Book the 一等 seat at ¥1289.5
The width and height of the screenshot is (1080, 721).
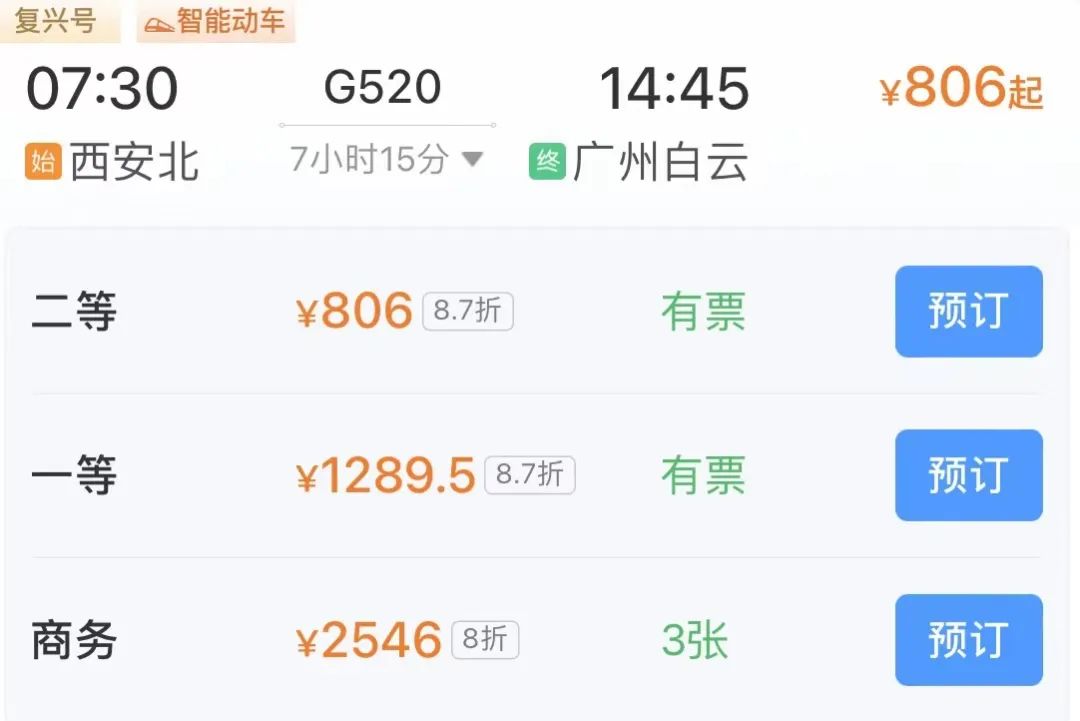(x=968, y=475)
